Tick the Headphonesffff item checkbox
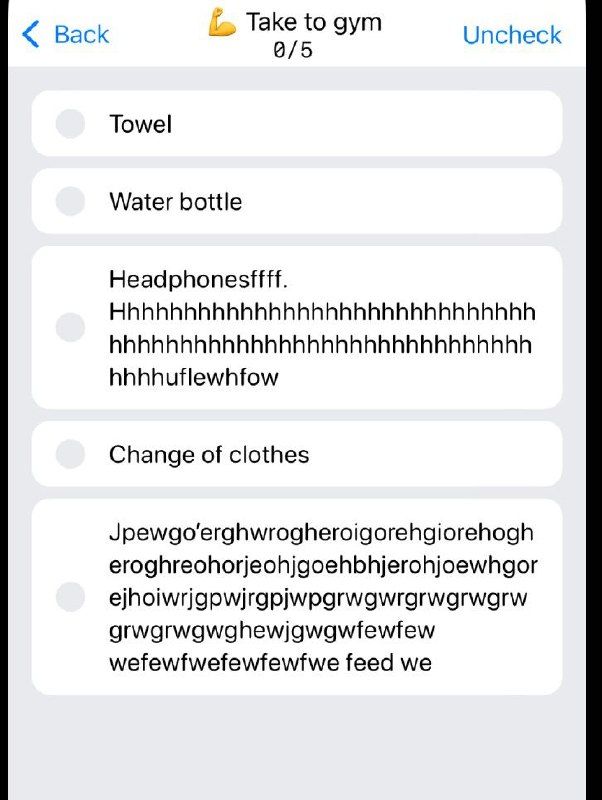Viewport: 602px width, 800px height. pos(70,327)
